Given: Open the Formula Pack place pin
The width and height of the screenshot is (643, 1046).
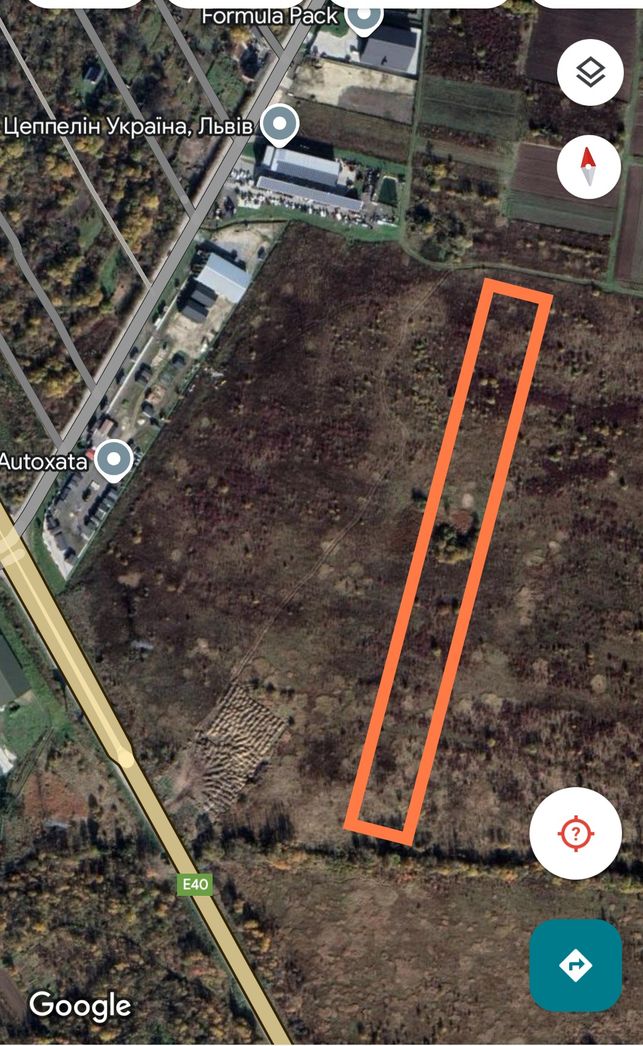Looking at the screenshot, I should (x=364, y=18).
